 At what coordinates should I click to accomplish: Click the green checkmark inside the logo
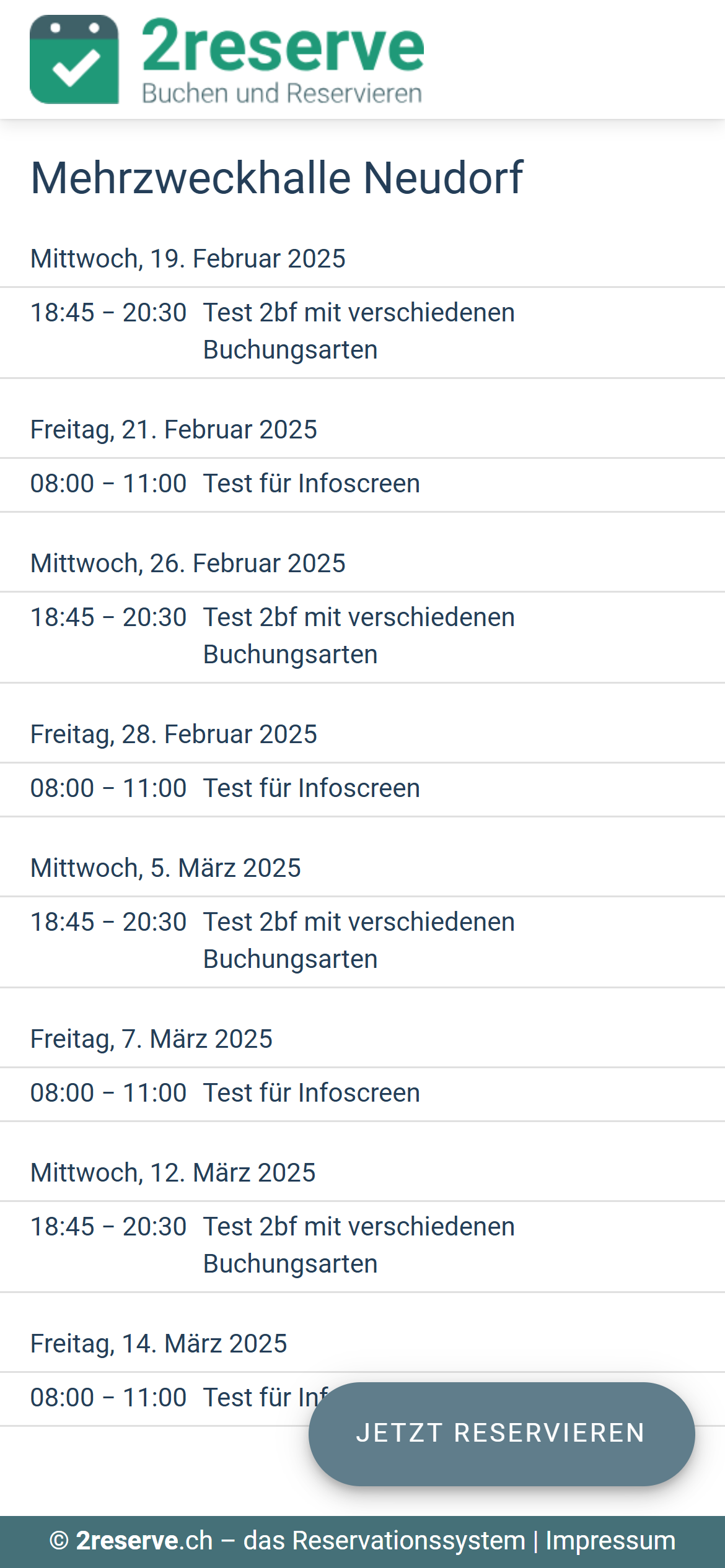coord(76,66)
